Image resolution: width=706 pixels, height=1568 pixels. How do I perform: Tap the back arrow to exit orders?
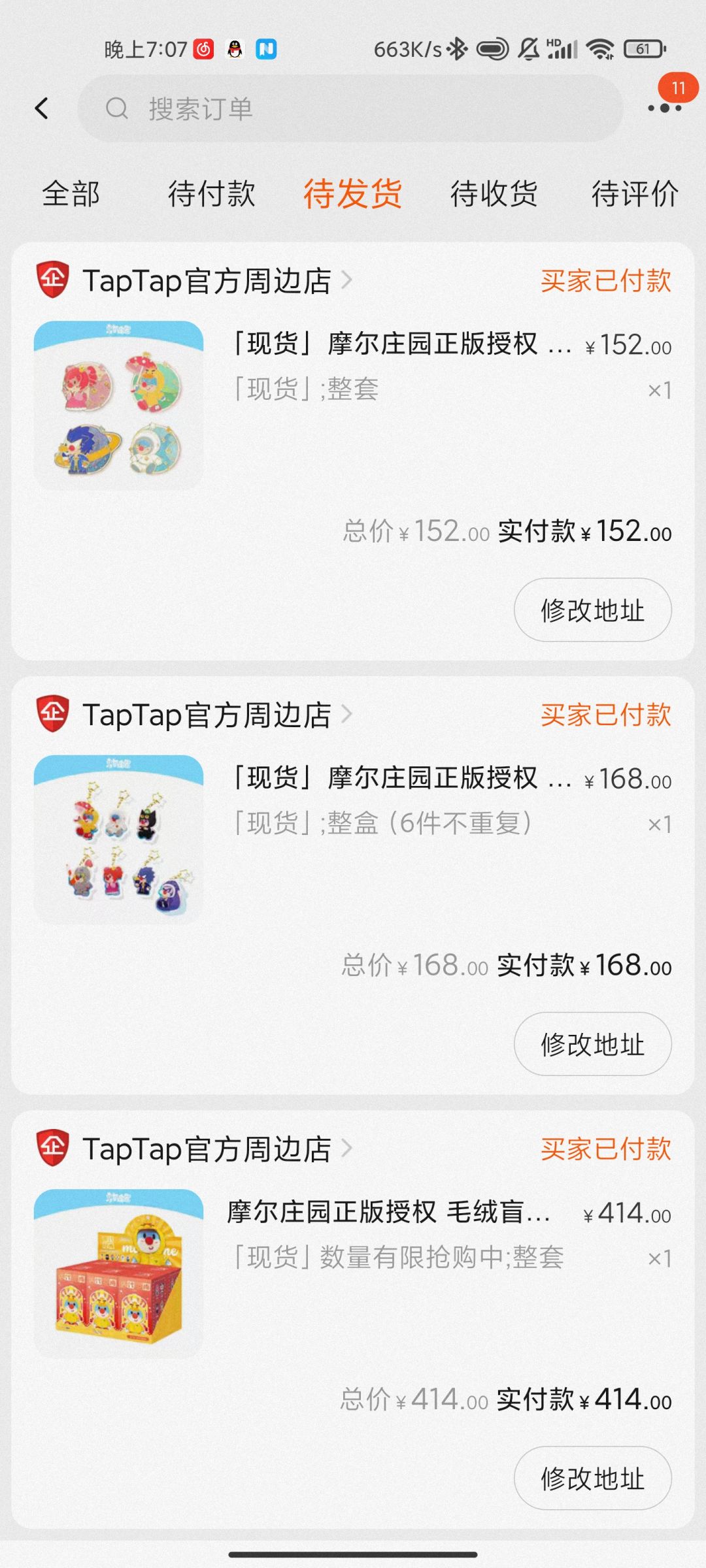[41, 108]
